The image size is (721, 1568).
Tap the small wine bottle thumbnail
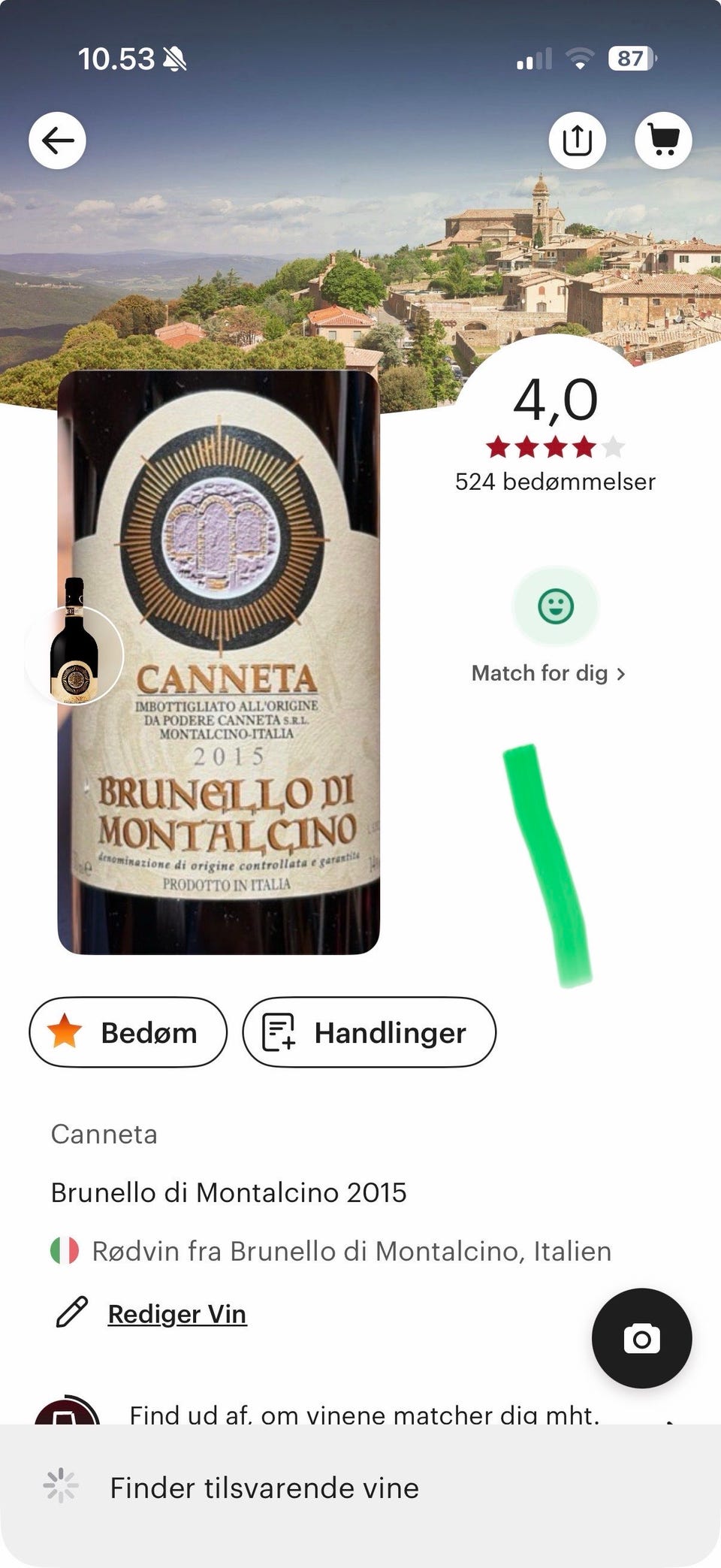point(76,654)
